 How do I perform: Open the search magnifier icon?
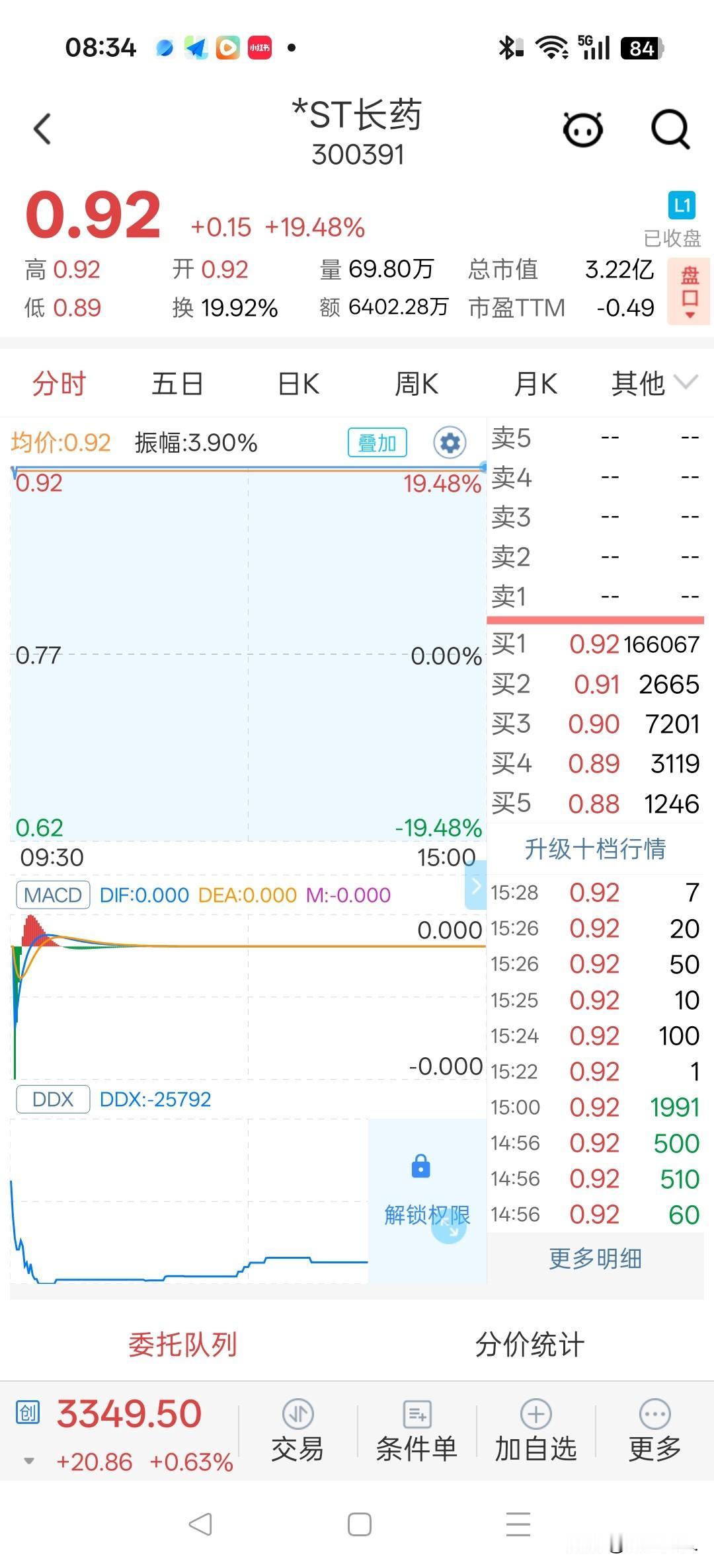click(x=670, y=129)
